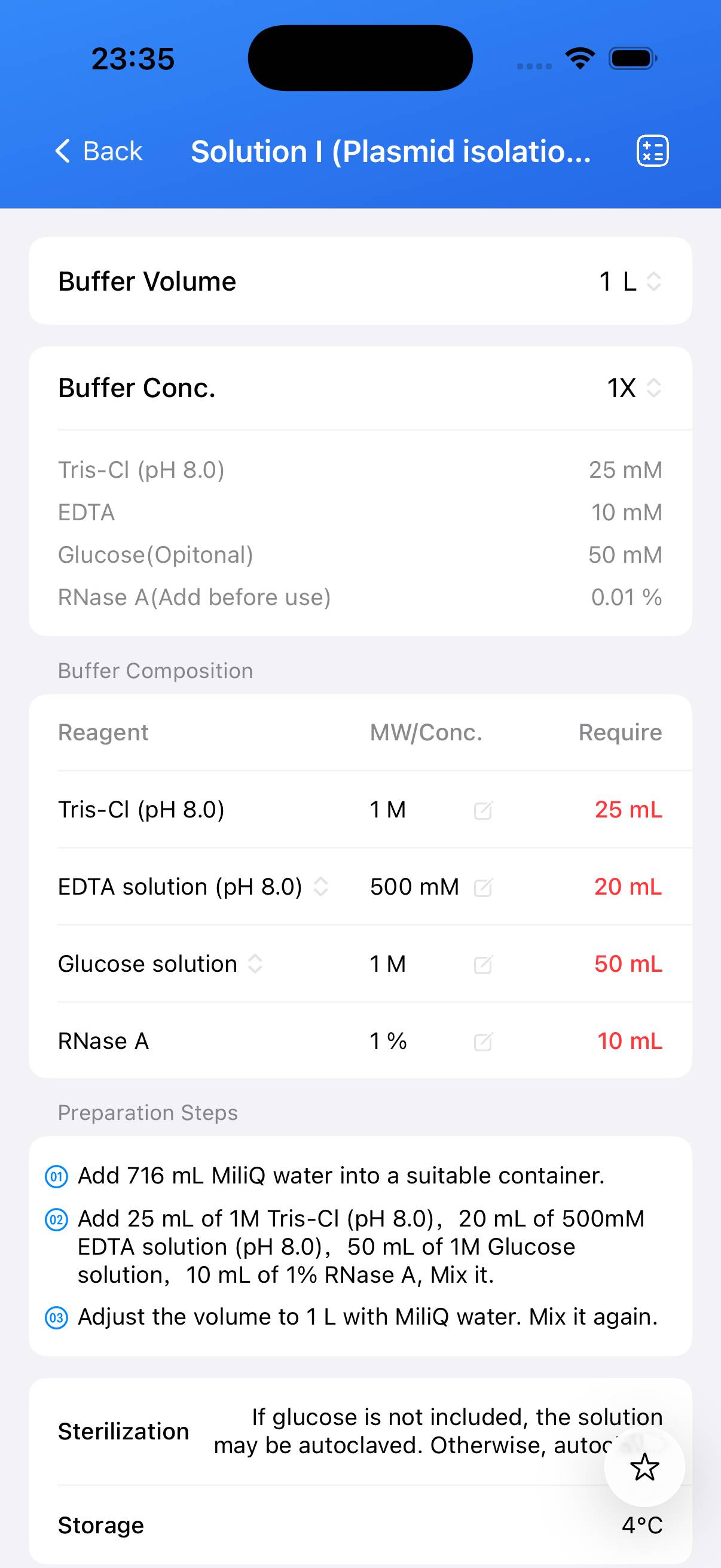
Task: Edit the Tris-Cl 1 M concentration value
Action: (x=482, y=810)
